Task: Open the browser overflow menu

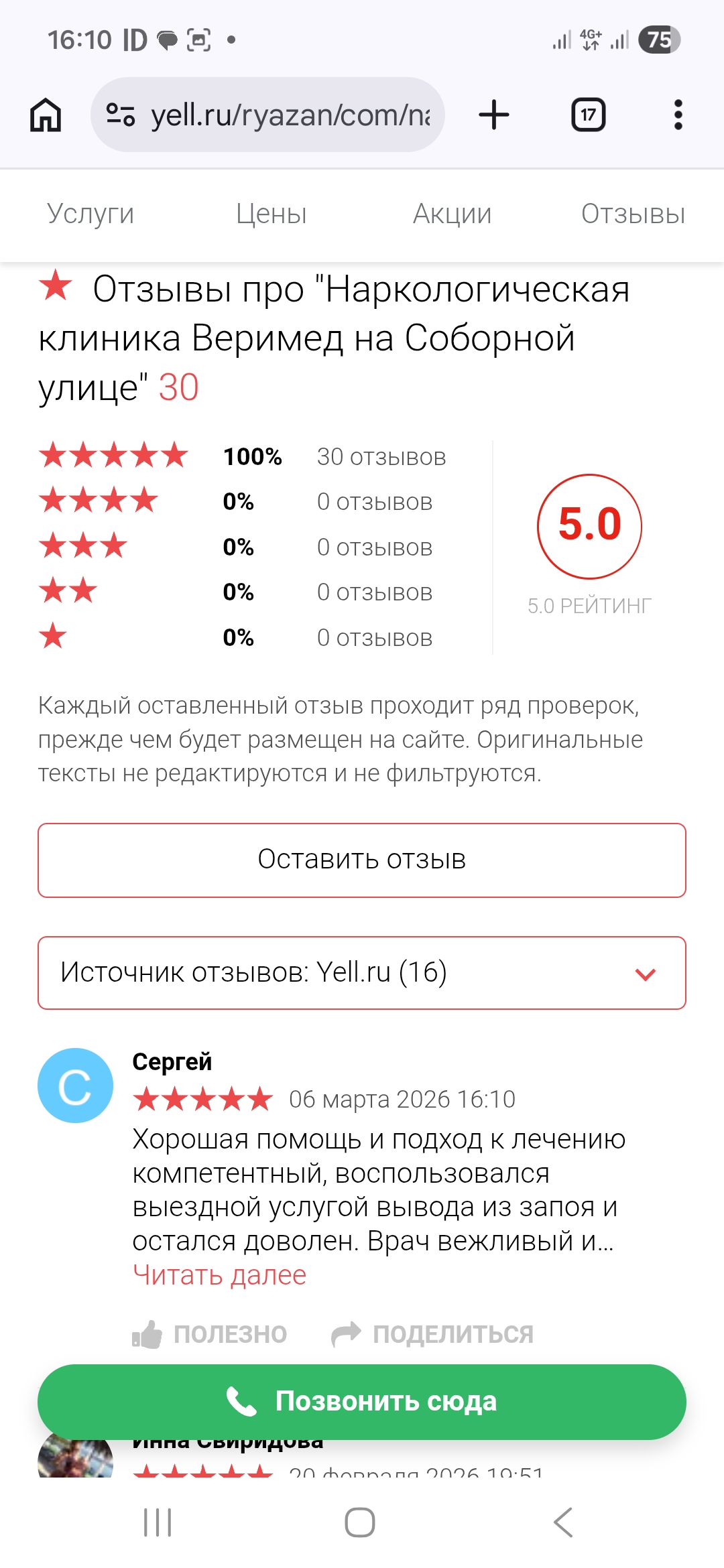Action: (678, 115)
